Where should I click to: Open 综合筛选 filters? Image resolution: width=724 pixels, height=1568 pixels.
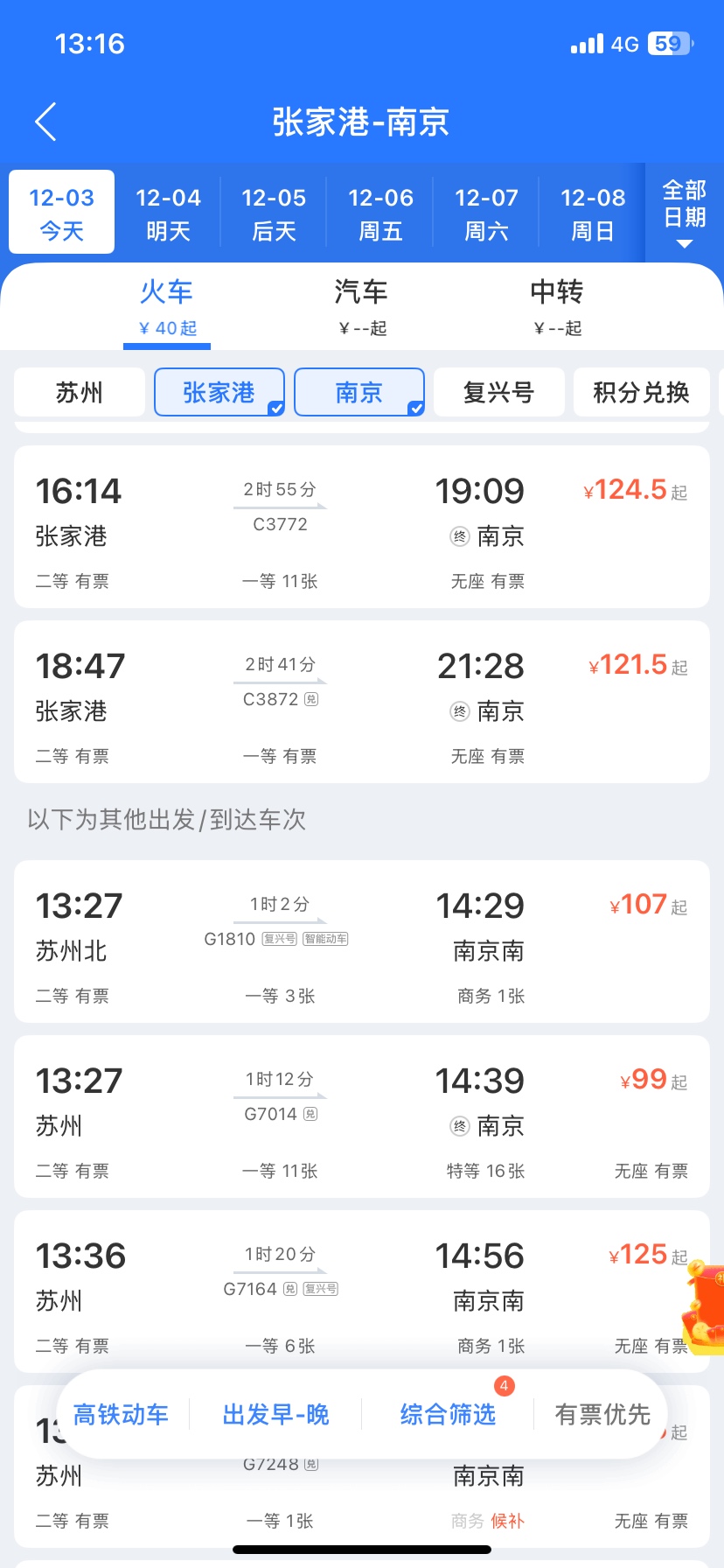(448, 1414)
